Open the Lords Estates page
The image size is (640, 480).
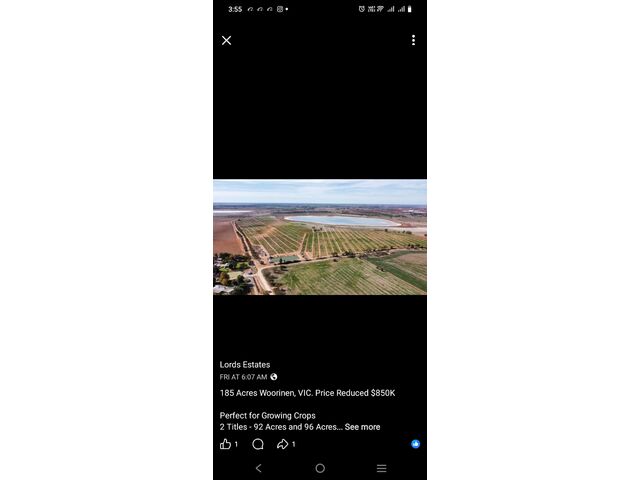pos(245,365)
